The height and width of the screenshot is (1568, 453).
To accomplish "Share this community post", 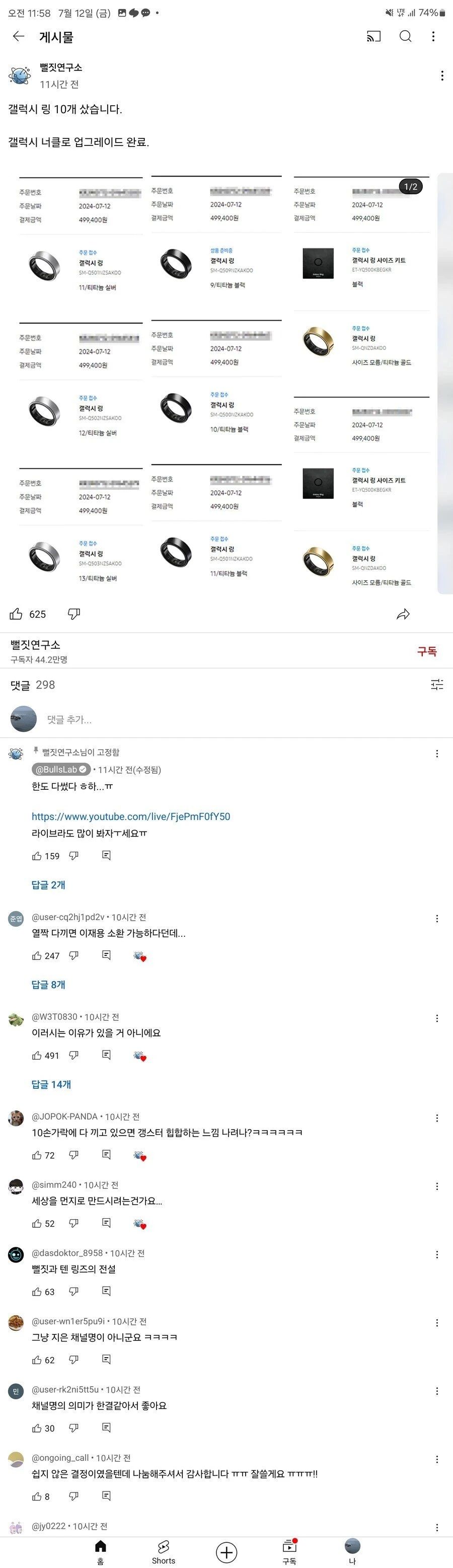I will tap(403, 614).
